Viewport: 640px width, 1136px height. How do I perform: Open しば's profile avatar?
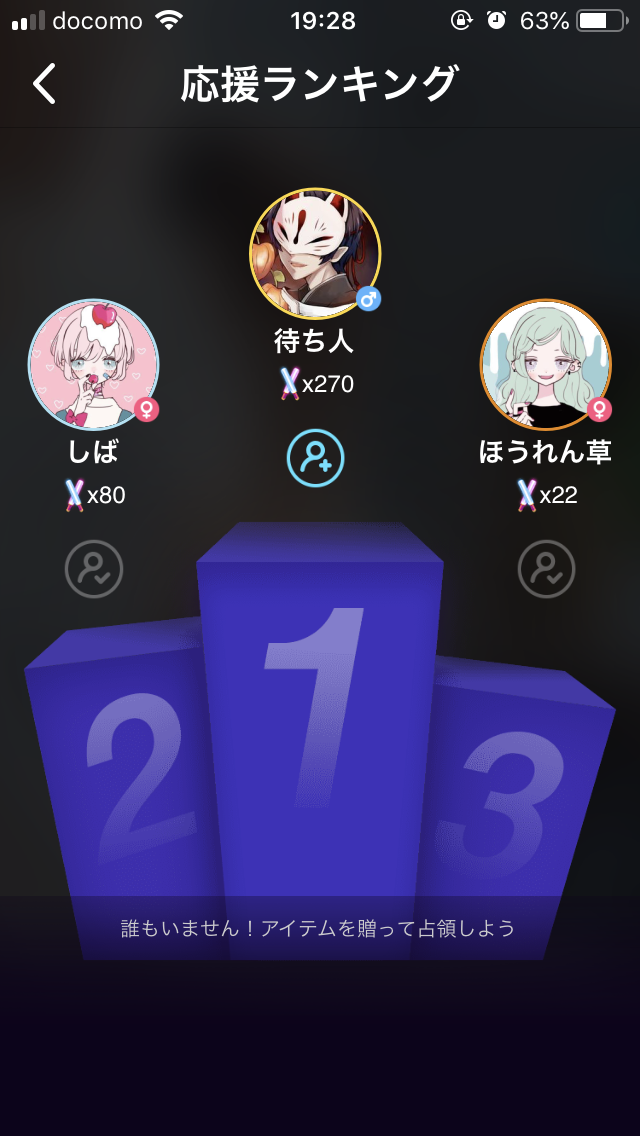93,364
